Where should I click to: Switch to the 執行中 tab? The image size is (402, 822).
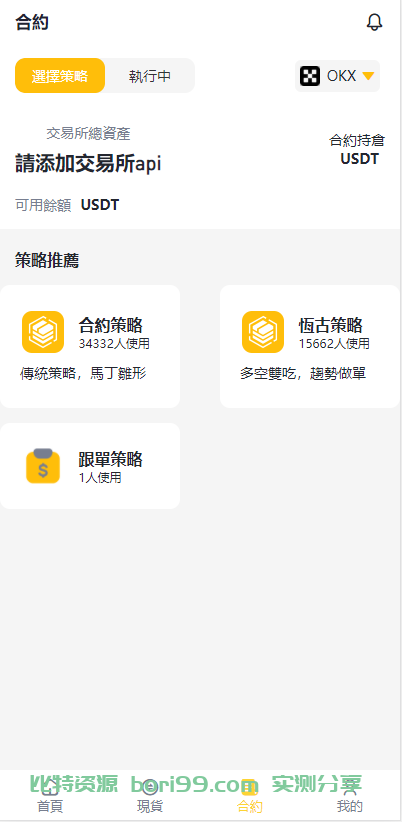pyautogui.click(x=150, y=75)
